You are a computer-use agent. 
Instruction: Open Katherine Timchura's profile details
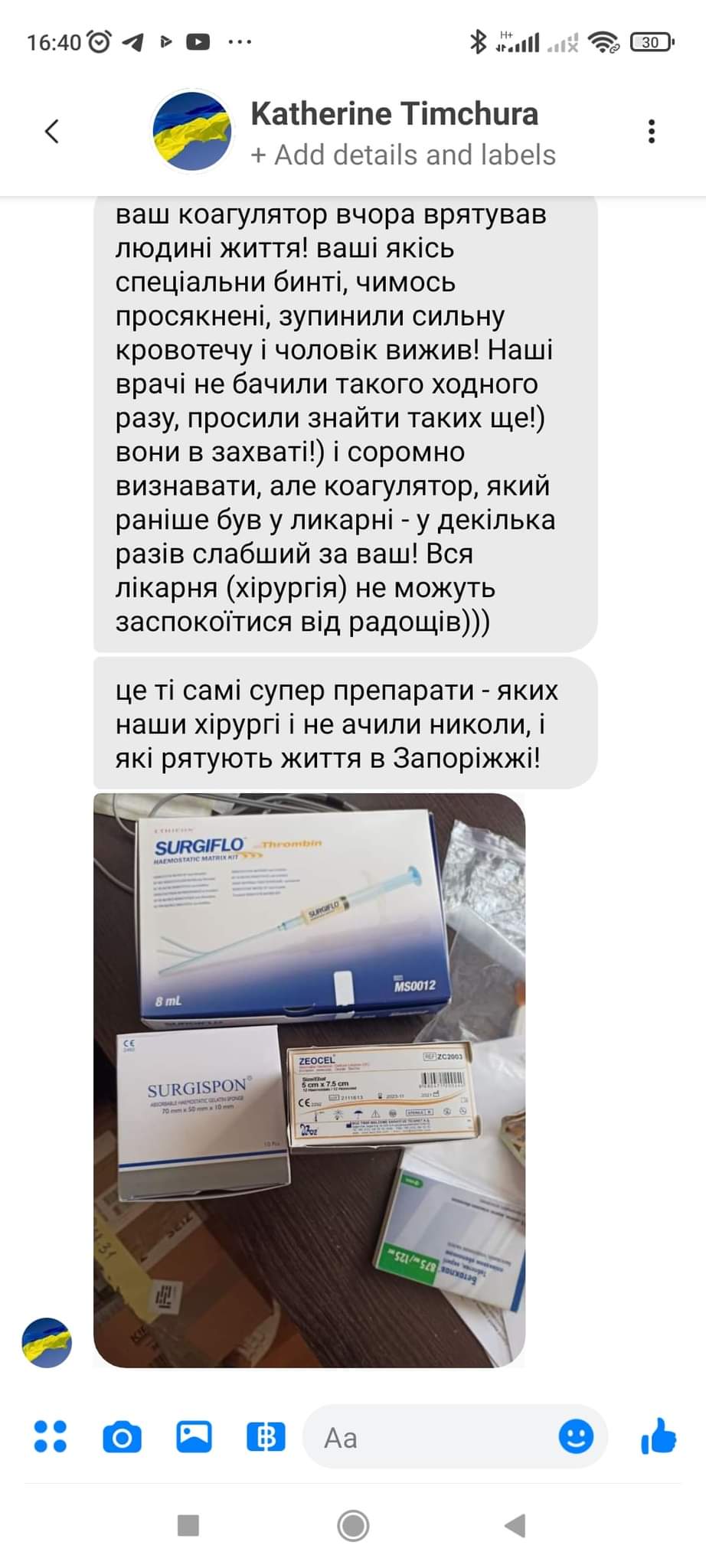[394, 114]
